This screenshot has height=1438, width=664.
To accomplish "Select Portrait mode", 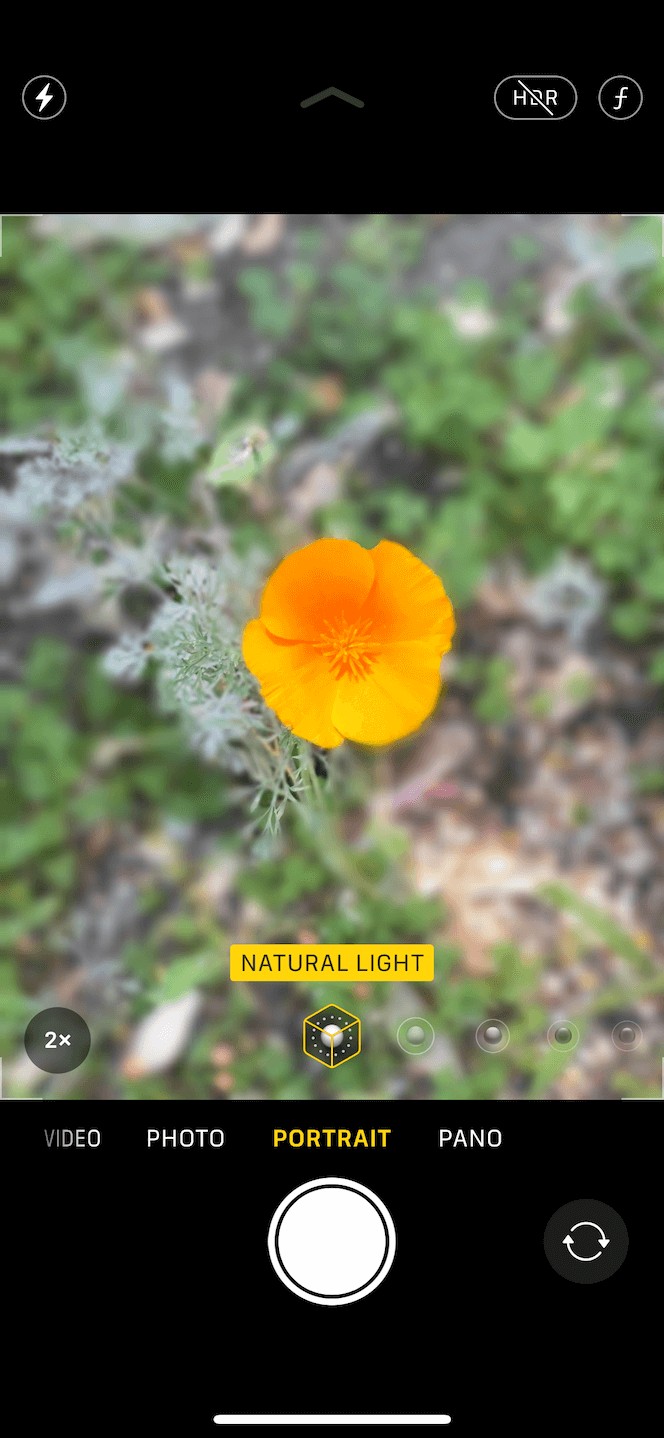I will (x=332, y=1138).
